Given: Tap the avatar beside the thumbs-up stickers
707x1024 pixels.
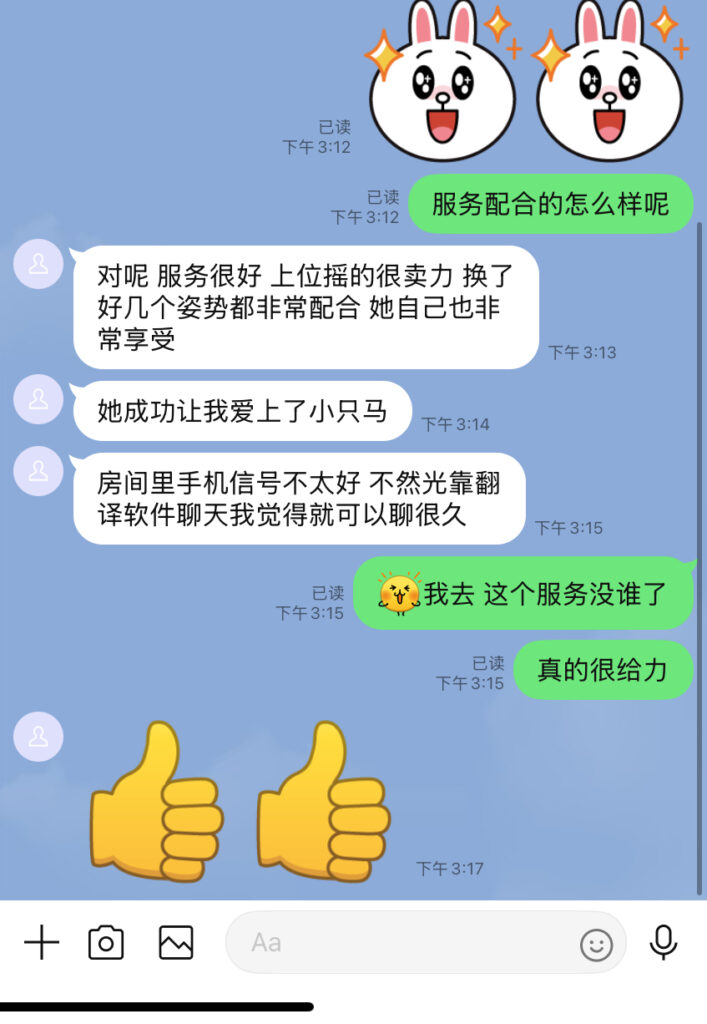Looking at the screenshot, I should coord(38,737).
